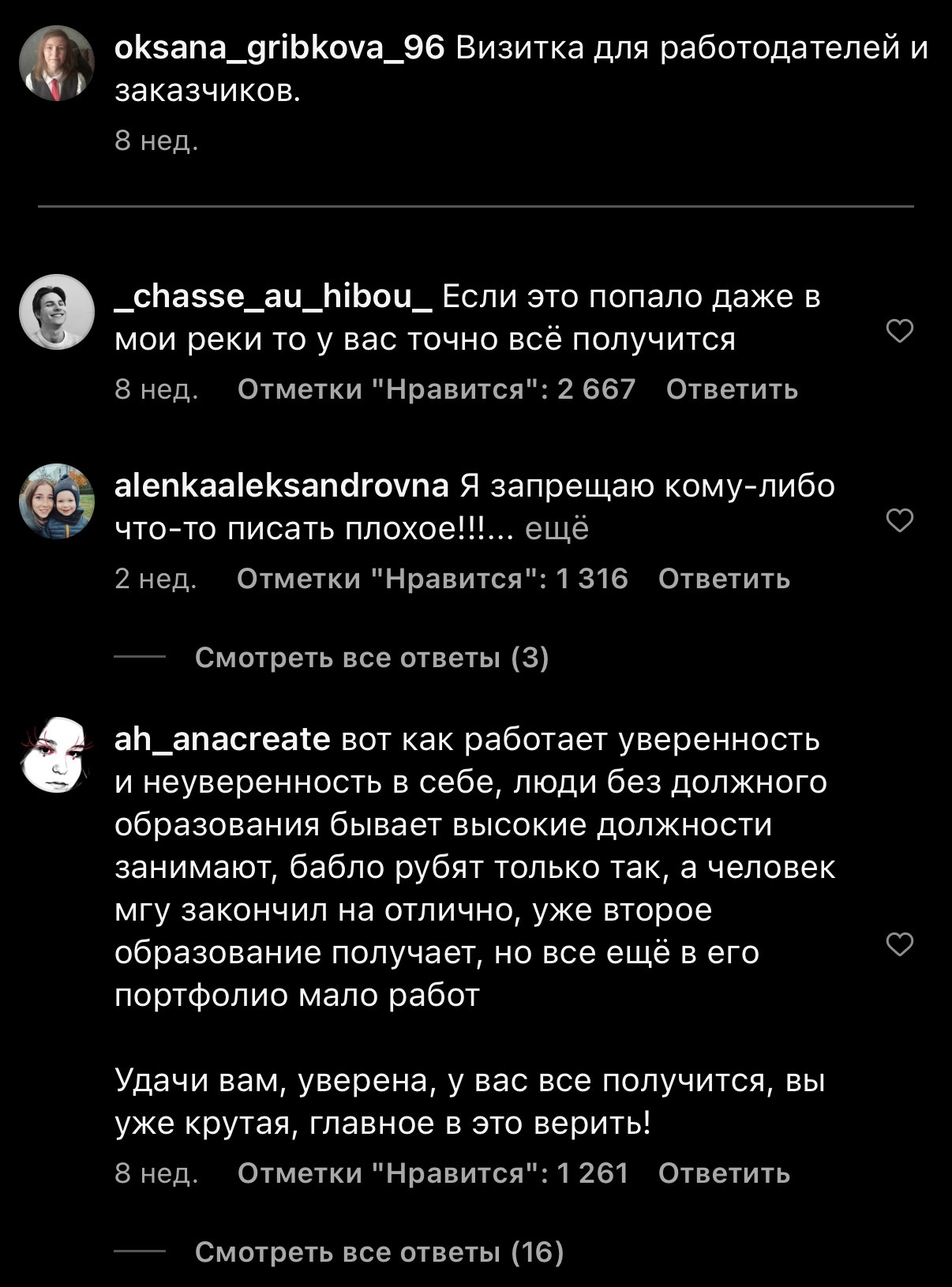The image size is (952, 1287).
Task: View all 3 replies to alenkaaleksandrovna
Action: click(x=371, y=658)
